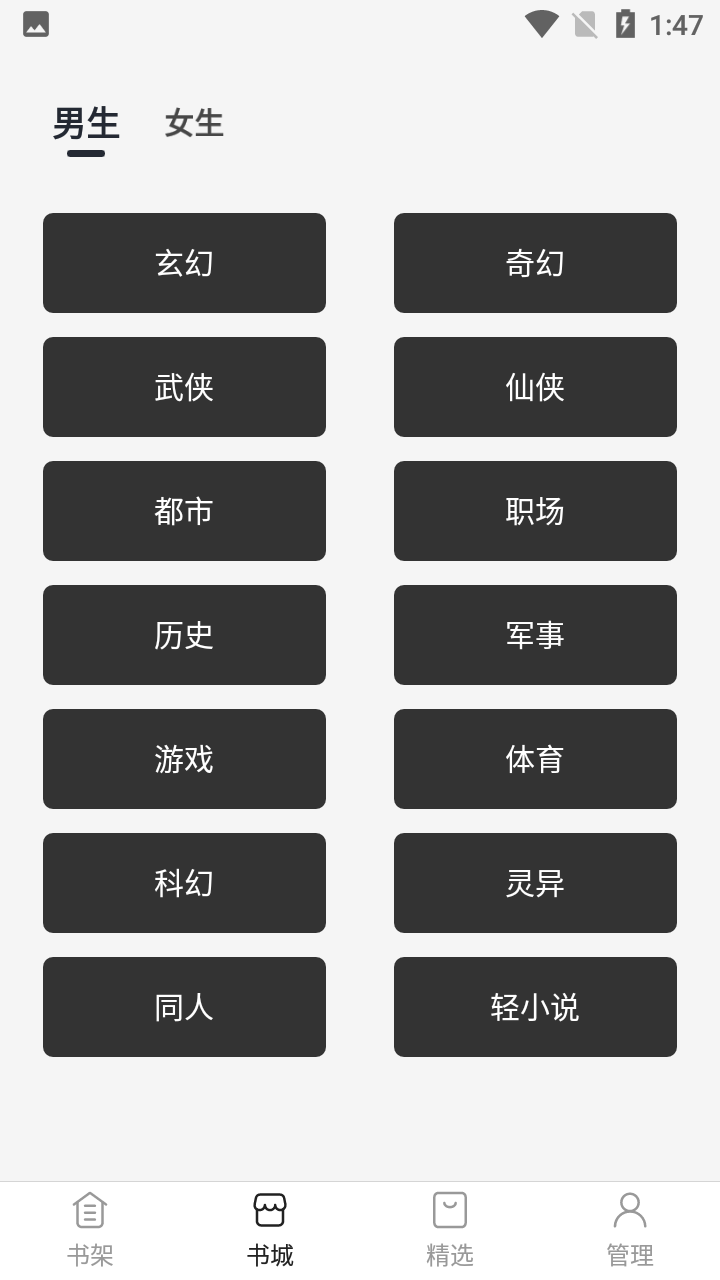Viewport: 720px width, 1280px height.
Task: Switch to the 精选 tab
Action: [450, 1230]
